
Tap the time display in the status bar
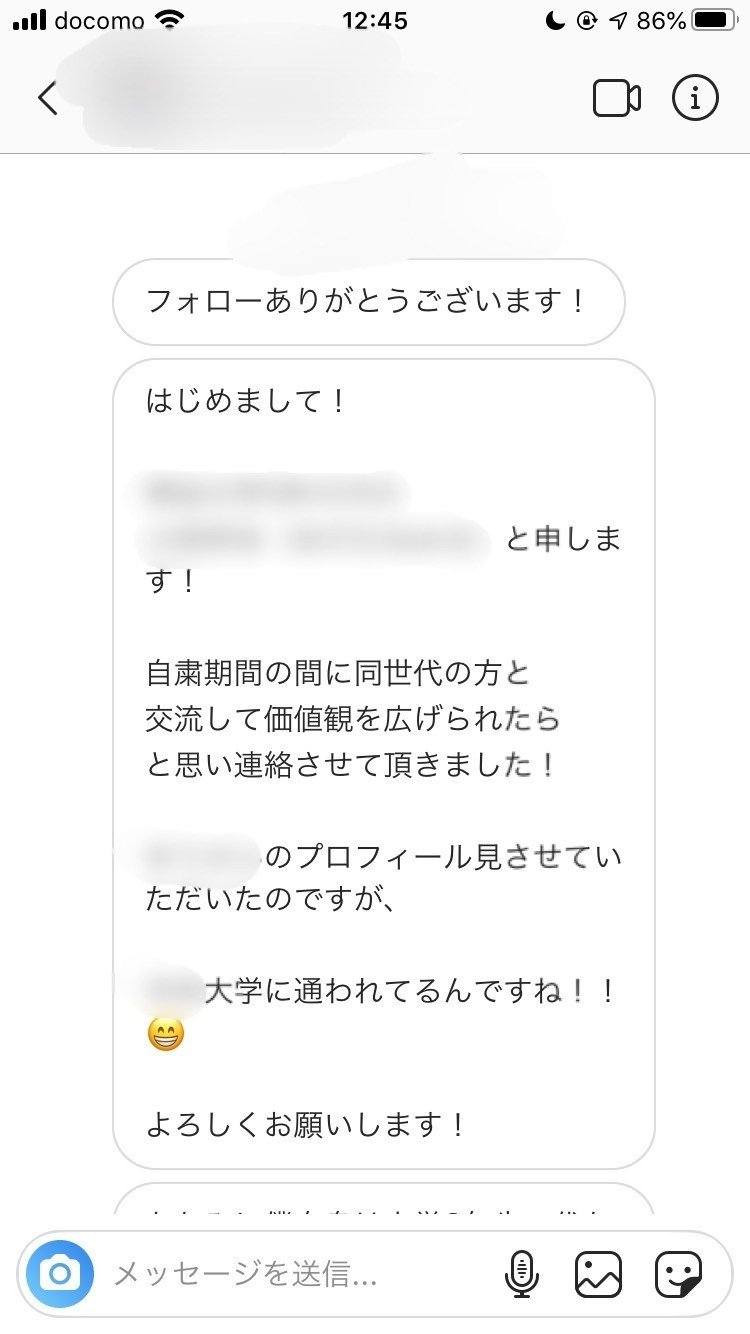[x=375, y=19]
